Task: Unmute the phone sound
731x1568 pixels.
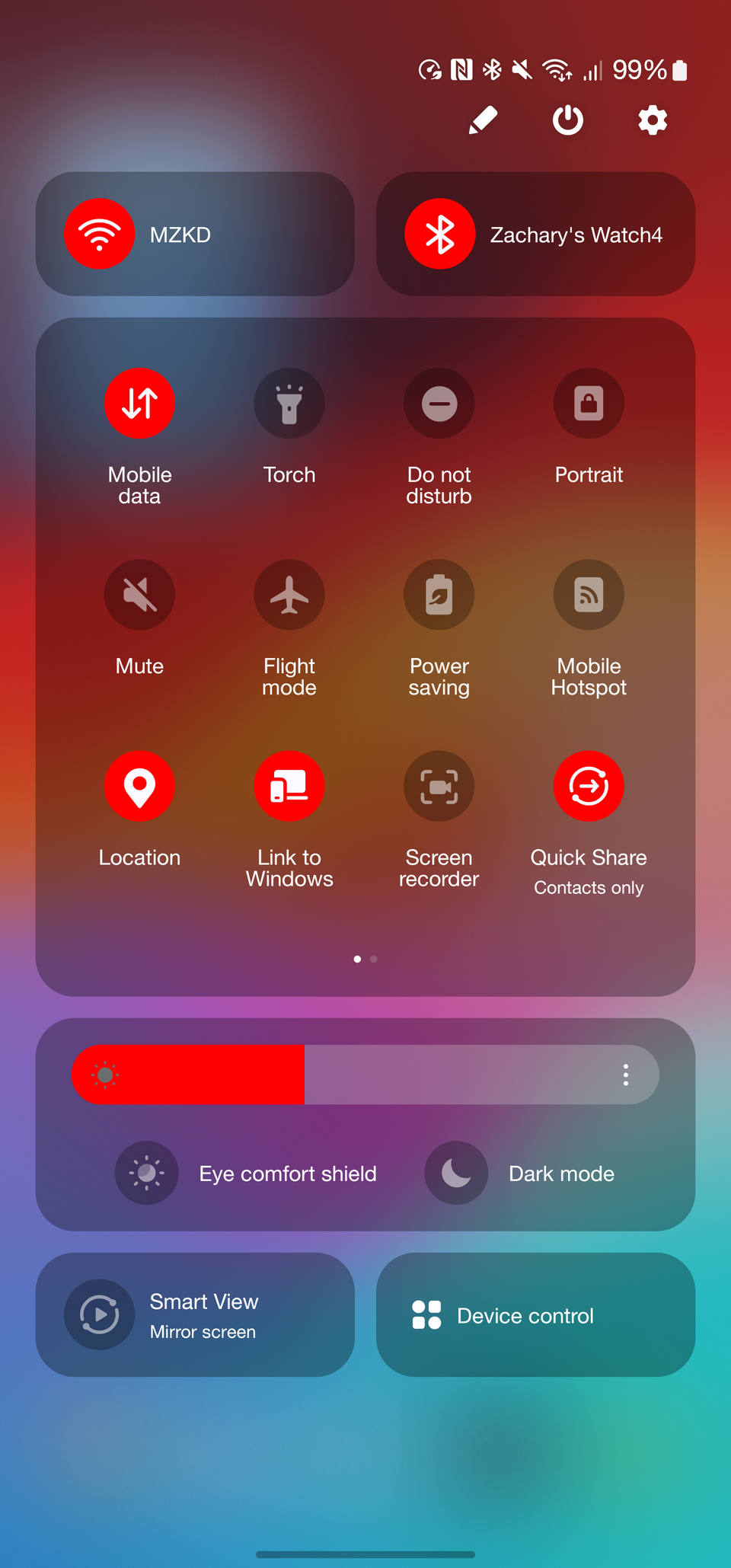Action: click(139, 595)
